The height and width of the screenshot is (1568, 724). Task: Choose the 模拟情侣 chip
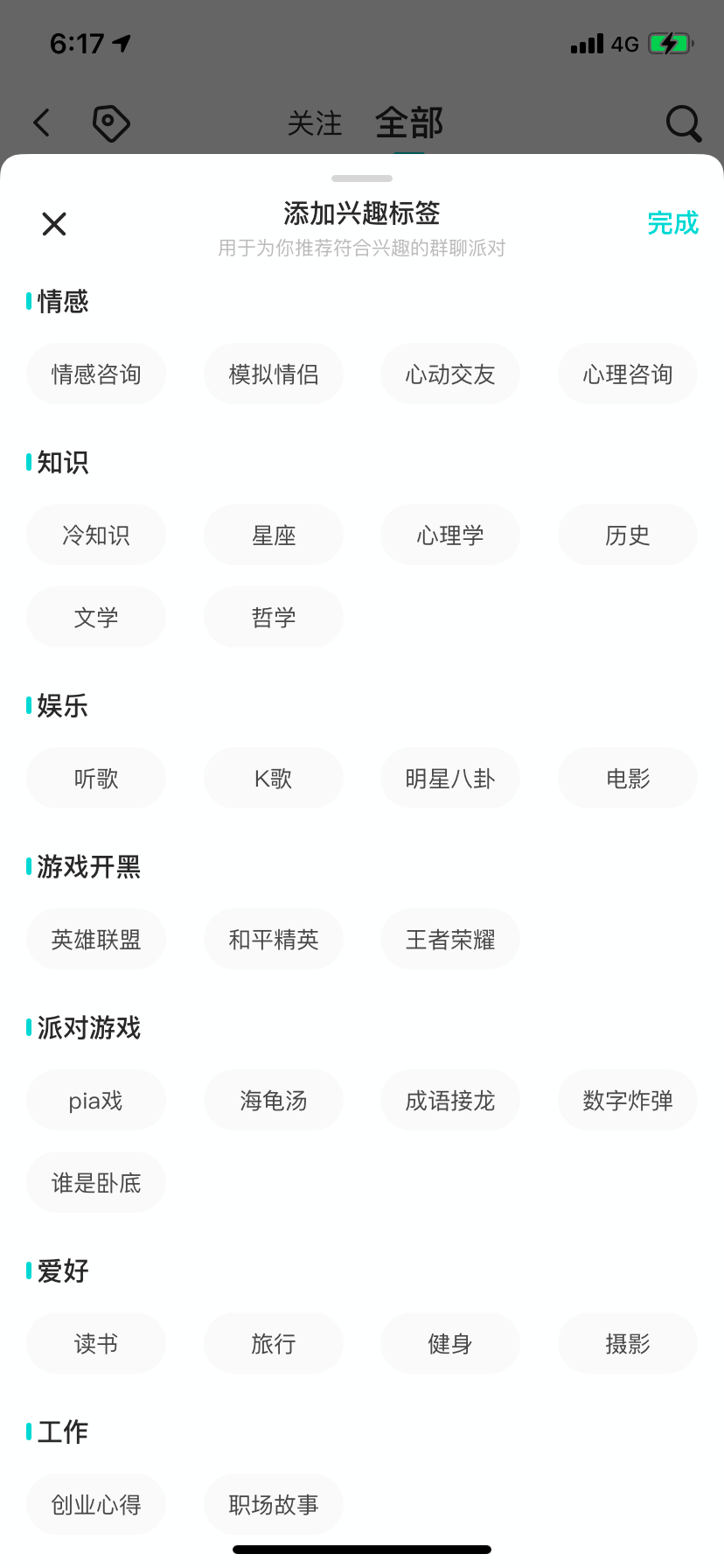point(274,374)
